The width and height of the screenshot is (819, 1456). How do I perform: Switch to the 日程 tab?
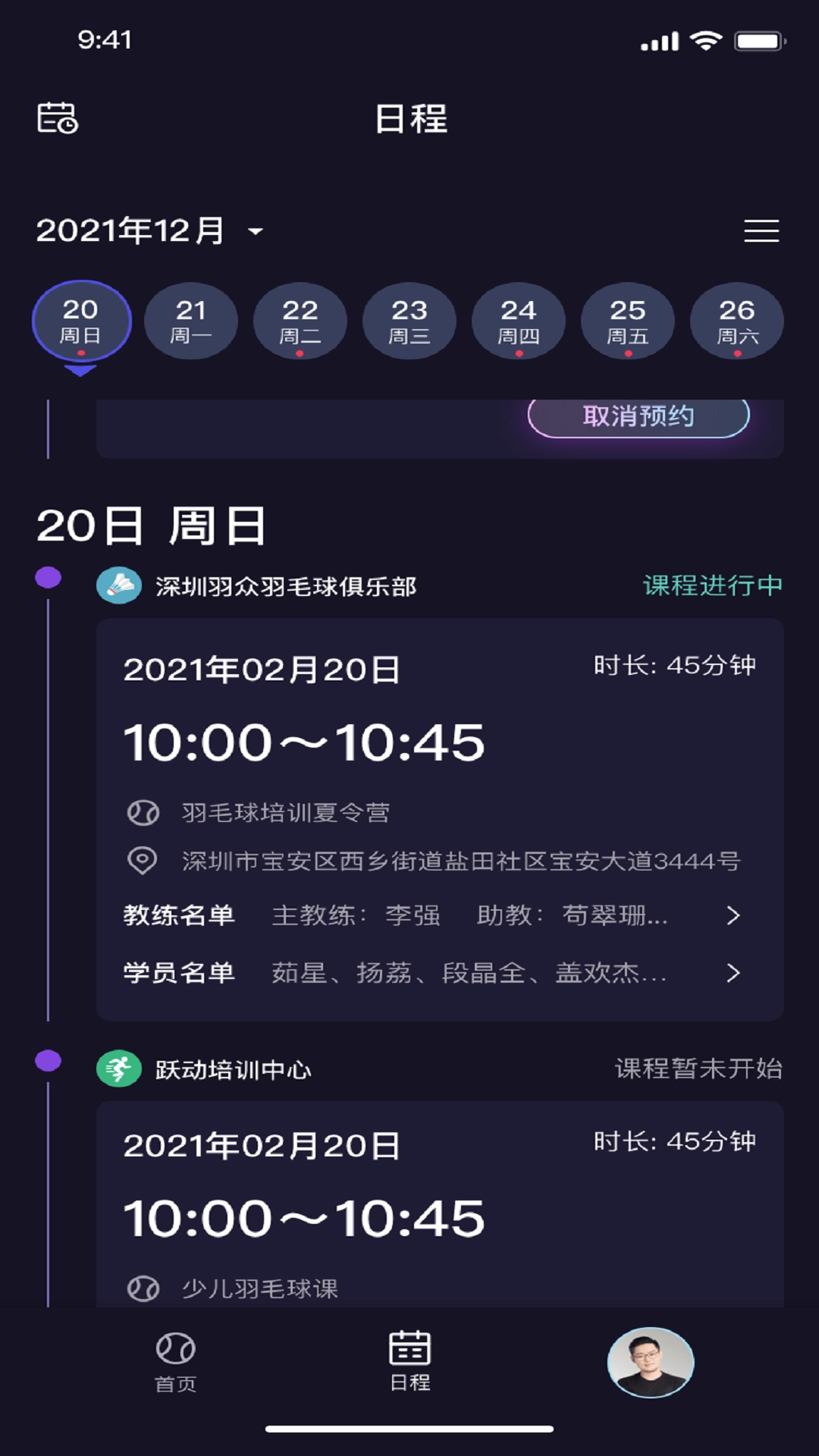(x=409, y=1362)
